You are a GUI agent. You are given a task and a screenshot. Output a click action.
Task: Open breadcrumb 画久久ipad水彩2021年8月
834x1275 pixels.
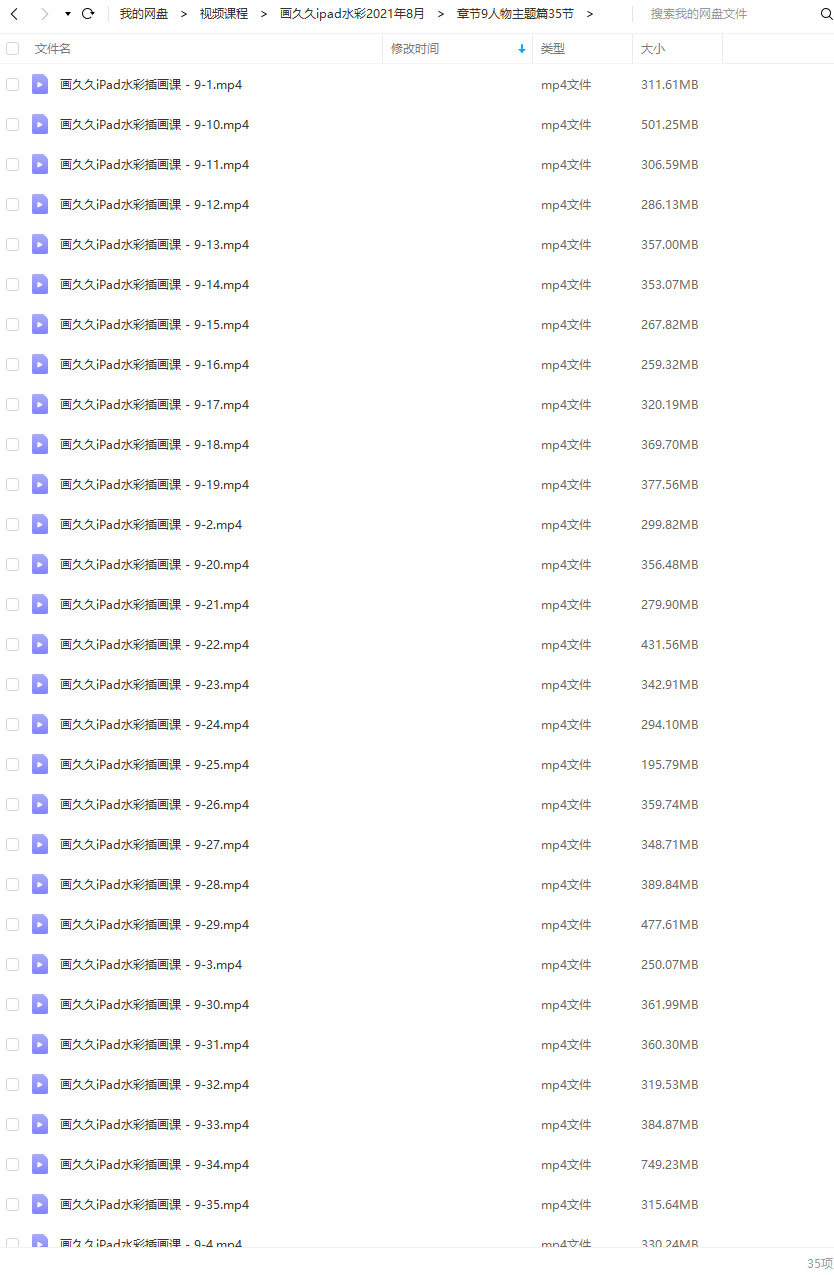point(352,14)
